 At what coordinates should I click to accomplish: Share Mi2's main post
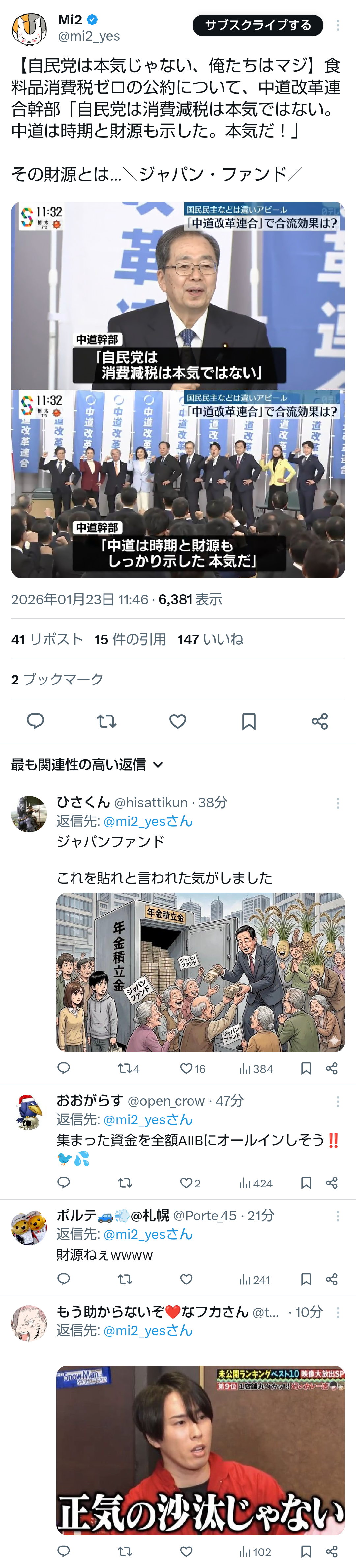click(x=319, y=721)
